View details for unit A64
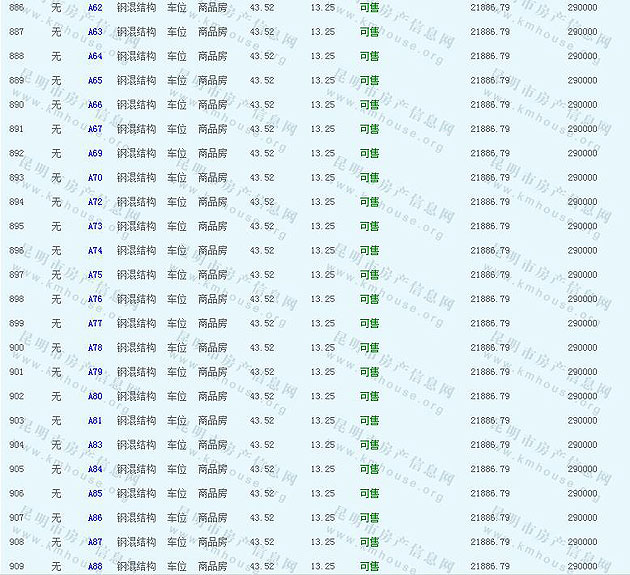 [95, 56]
